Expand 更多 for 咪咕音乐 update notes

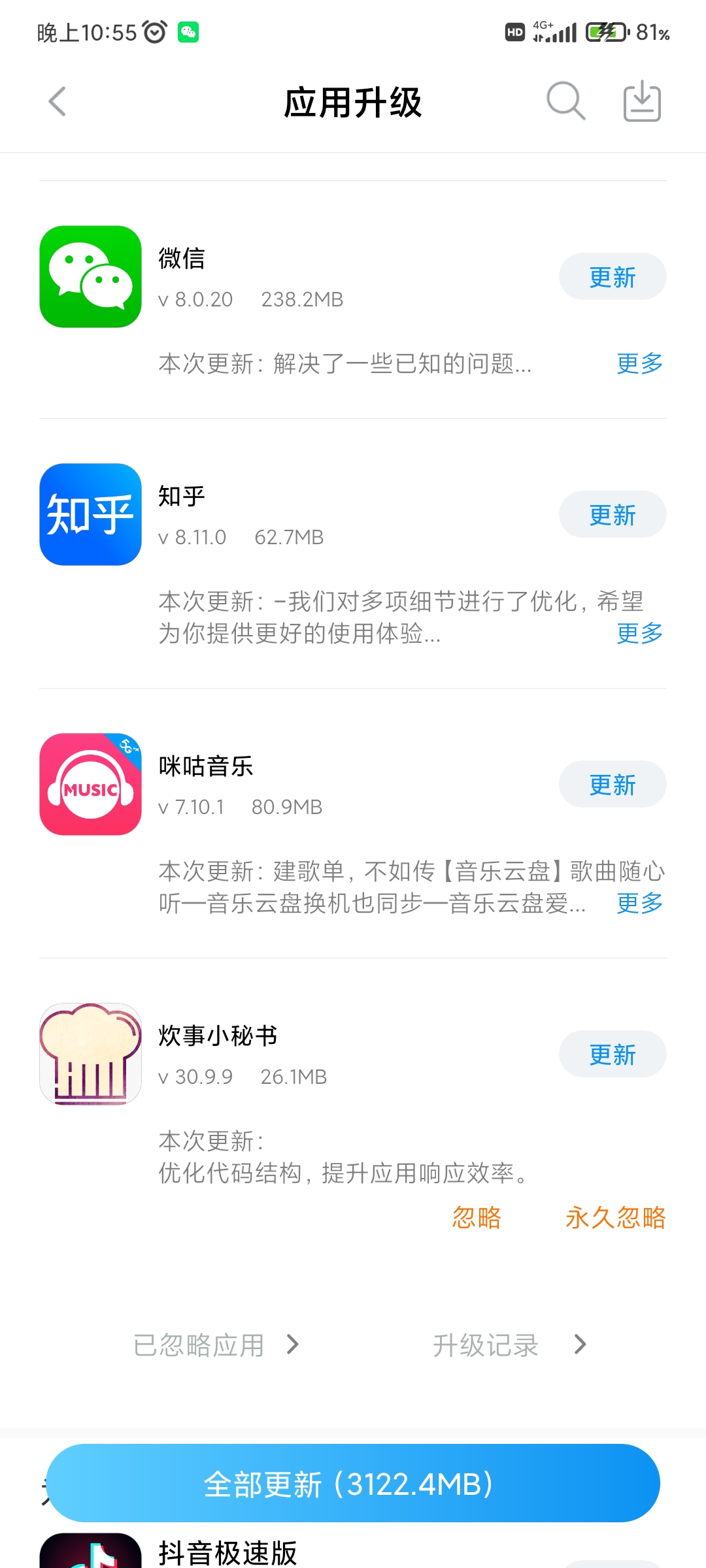point(640,903)
